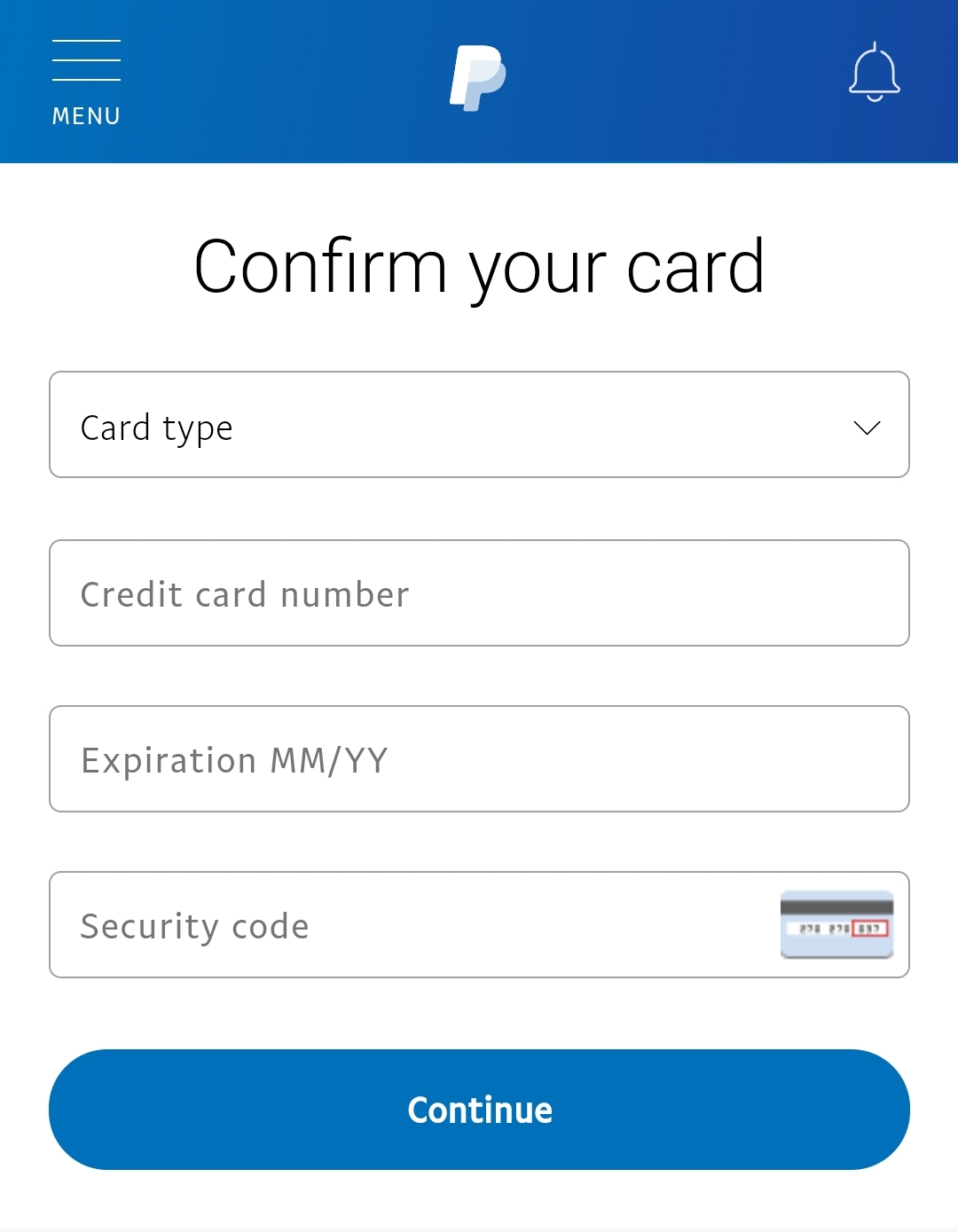Screen dimensions: 958x1232
Task: Click Continue to confirm your card
Action: click(479, 1110)
